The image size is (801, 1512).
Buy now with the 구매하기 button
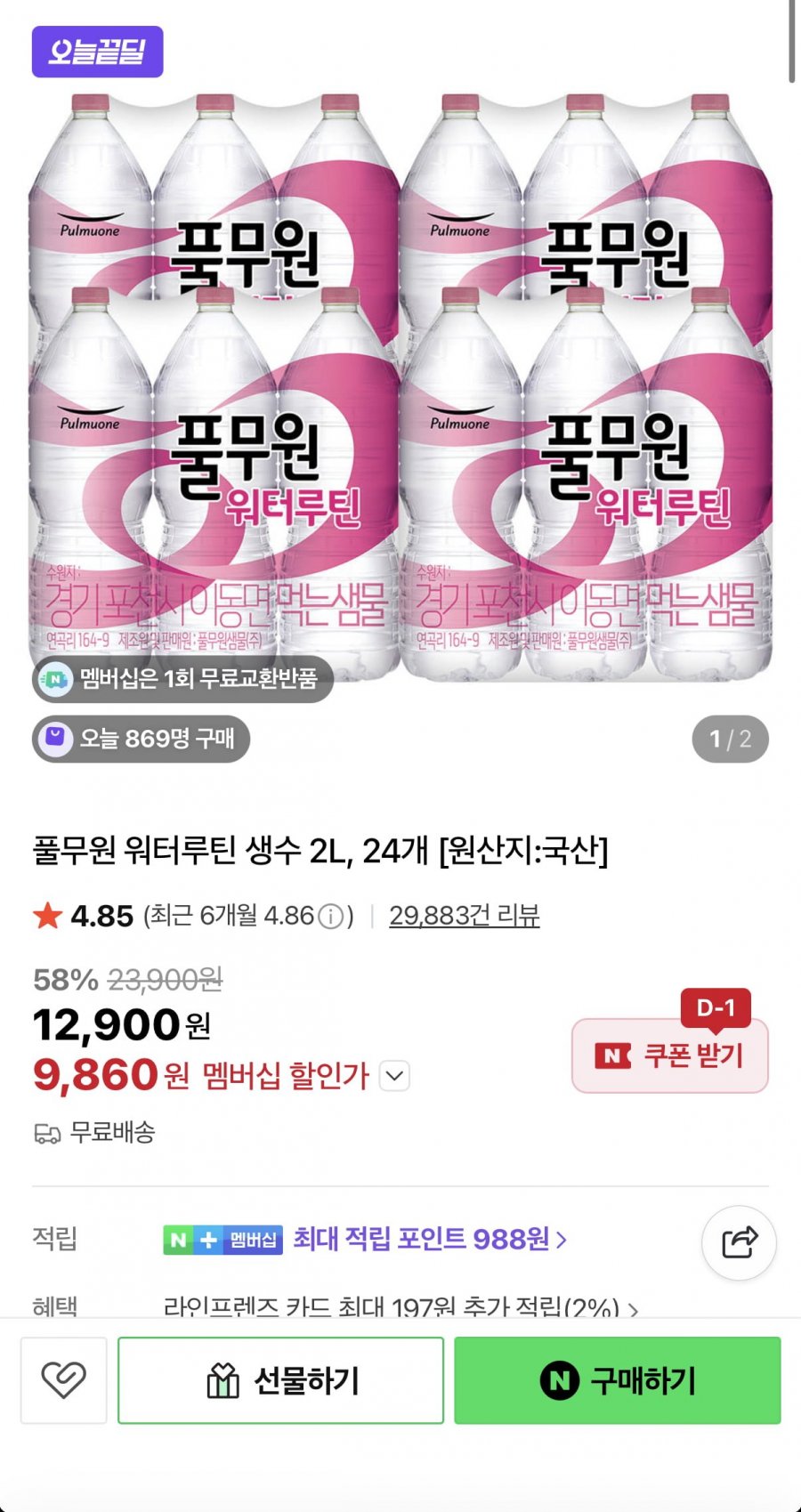618,1380
